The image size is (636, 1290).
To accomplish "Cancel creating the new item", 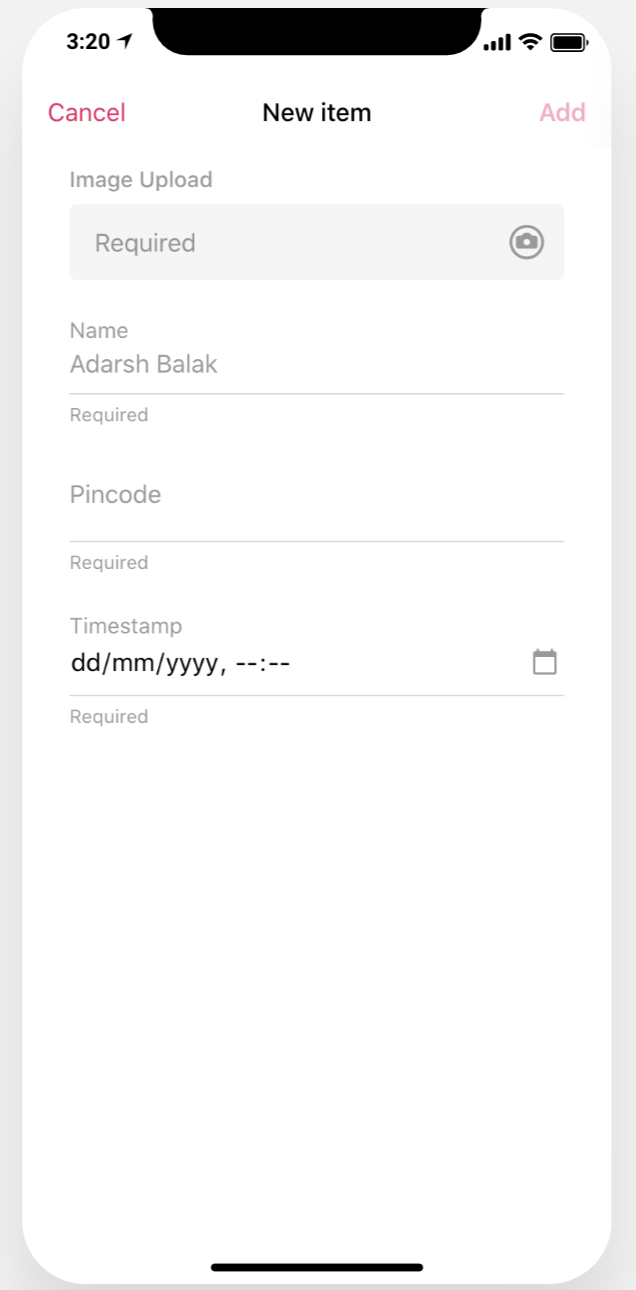I will (x=87, y=113).
